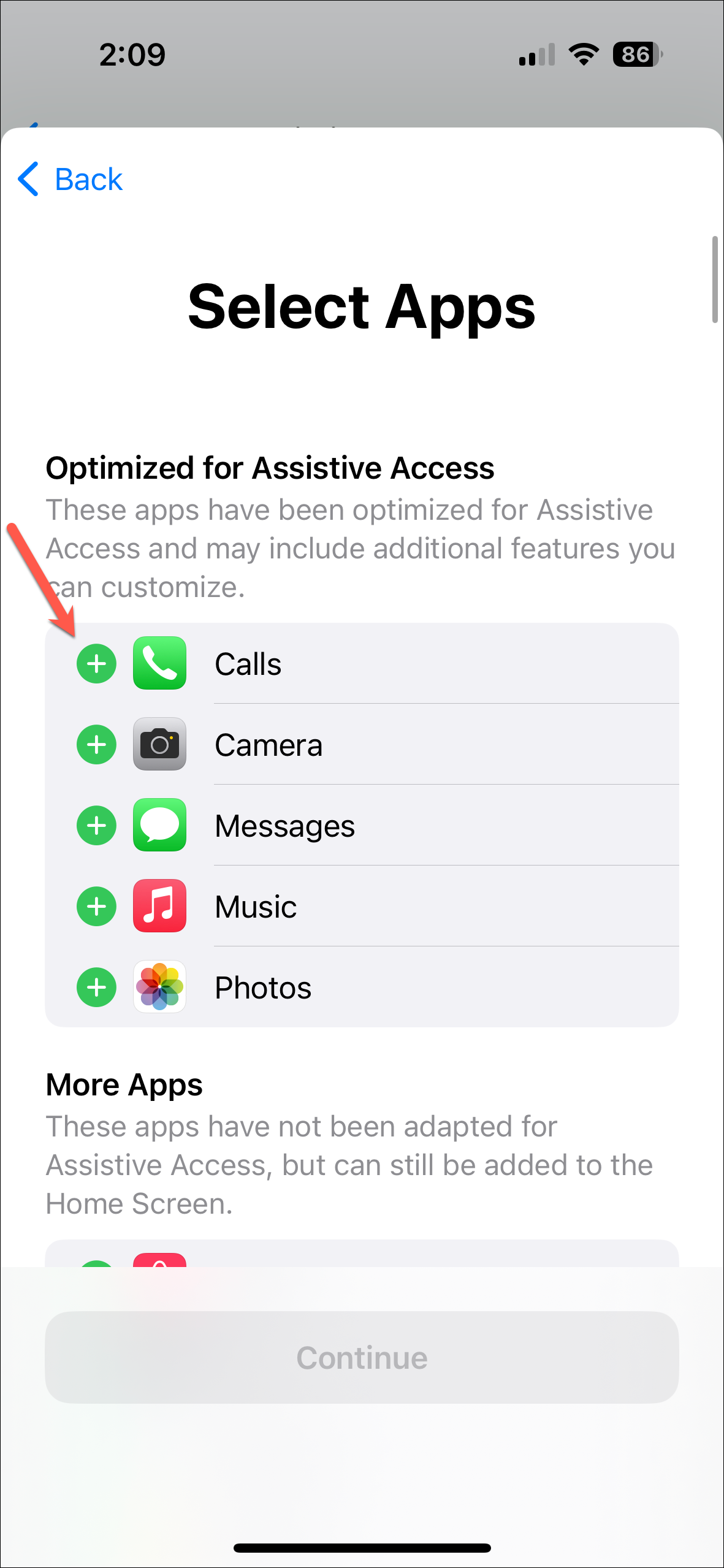Viewport: 724px width, 1568px height.
Task: Go back to the previous setup step
Action: (x=71, y=180)
